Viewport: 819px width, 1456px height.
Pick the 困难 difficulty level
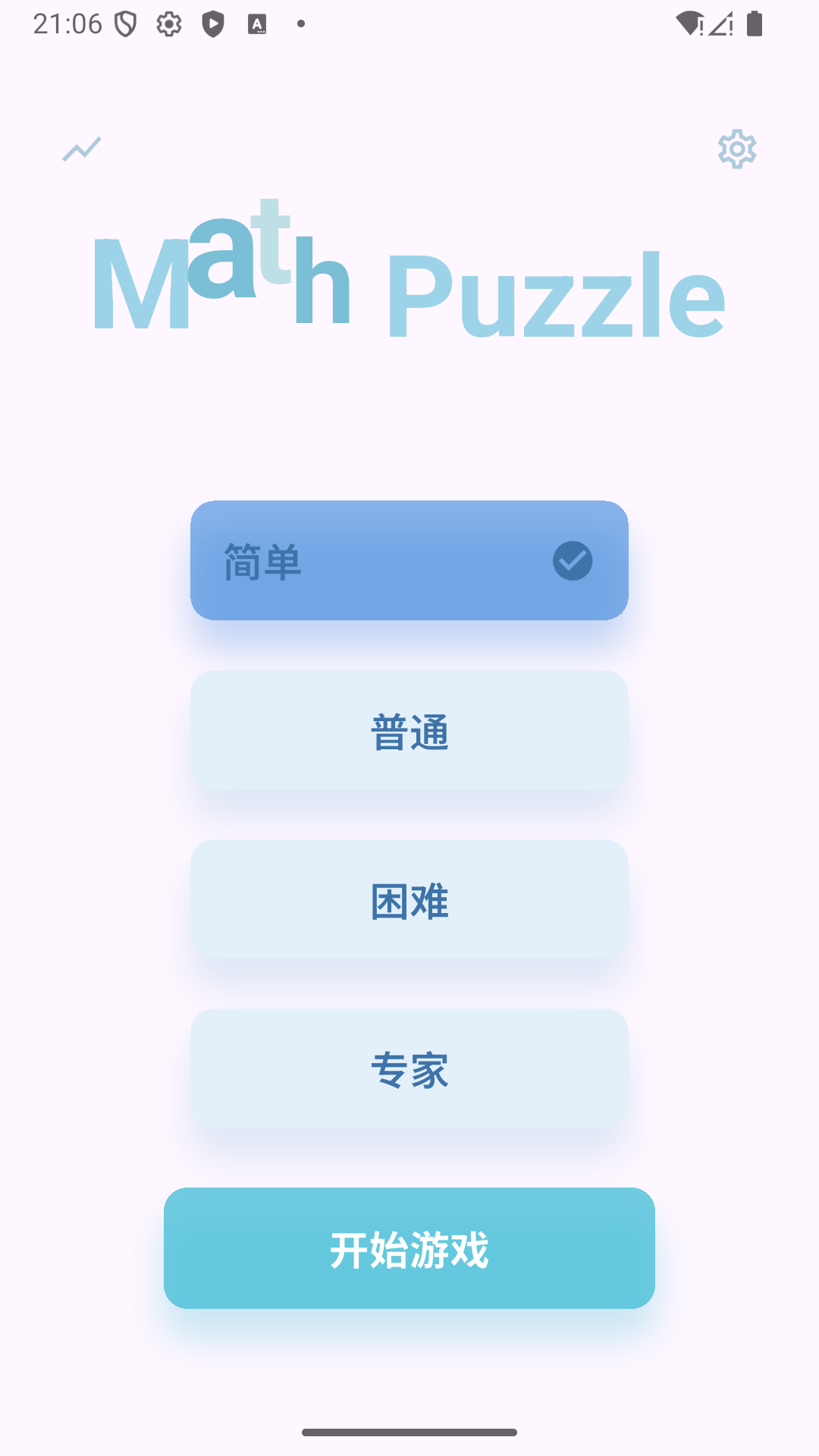click(409, 899)
